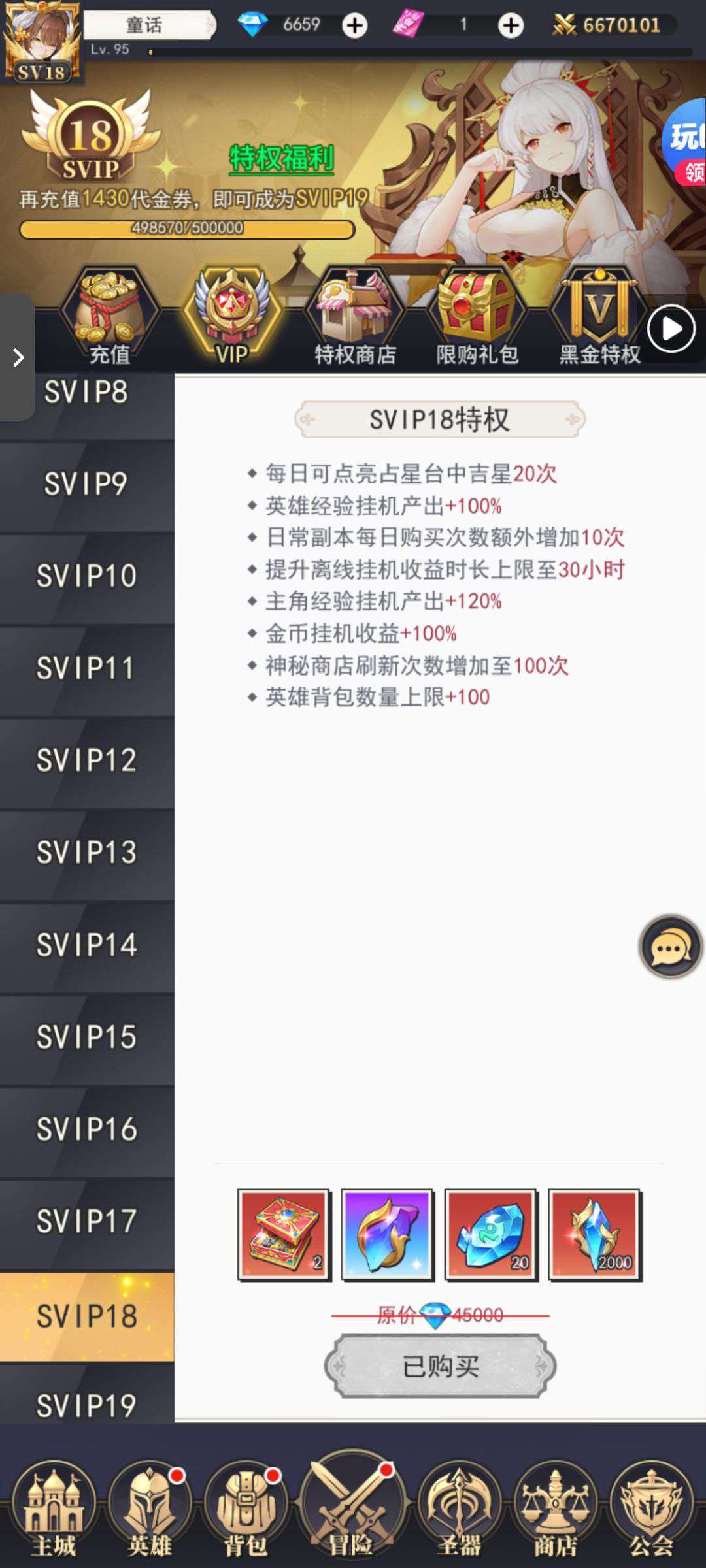This screenshot has width=706, height=1568.
Task: Tap the arrow to show more top tabs
Action: pos(671,329)
